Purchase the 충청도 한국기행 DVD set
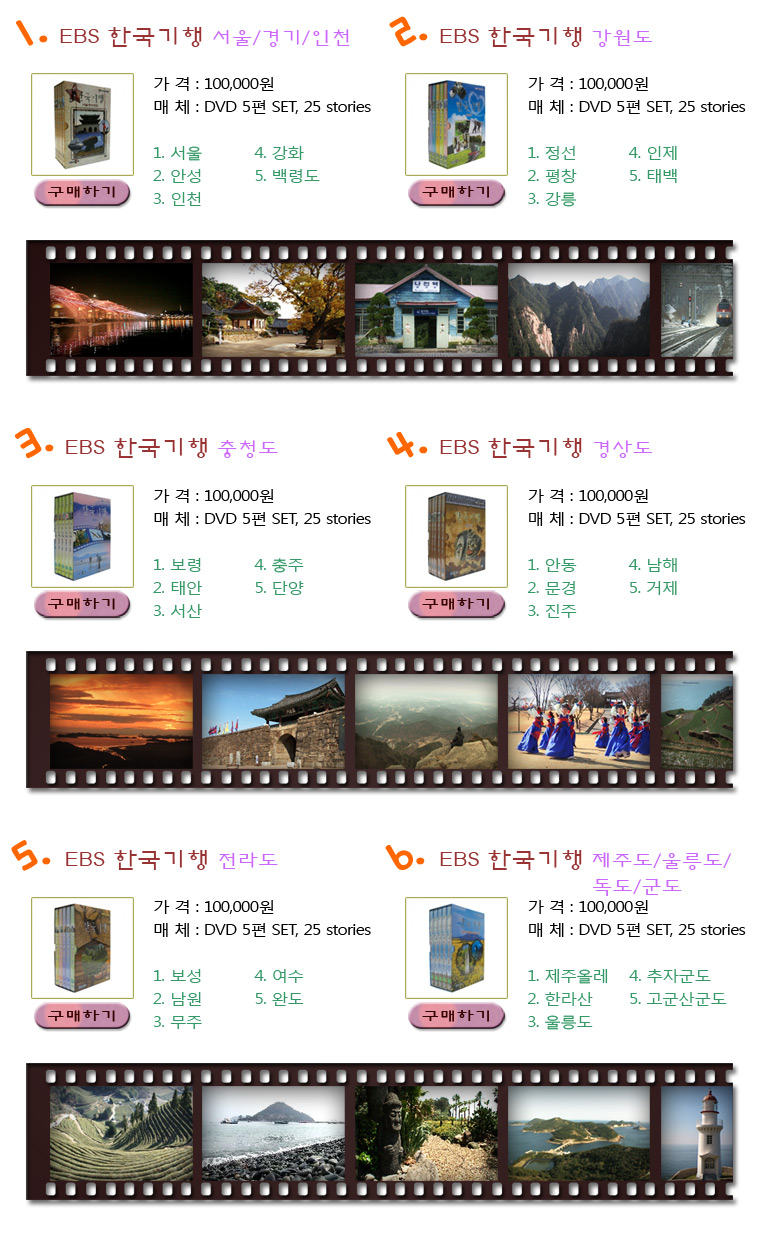 tap(82, 604)
